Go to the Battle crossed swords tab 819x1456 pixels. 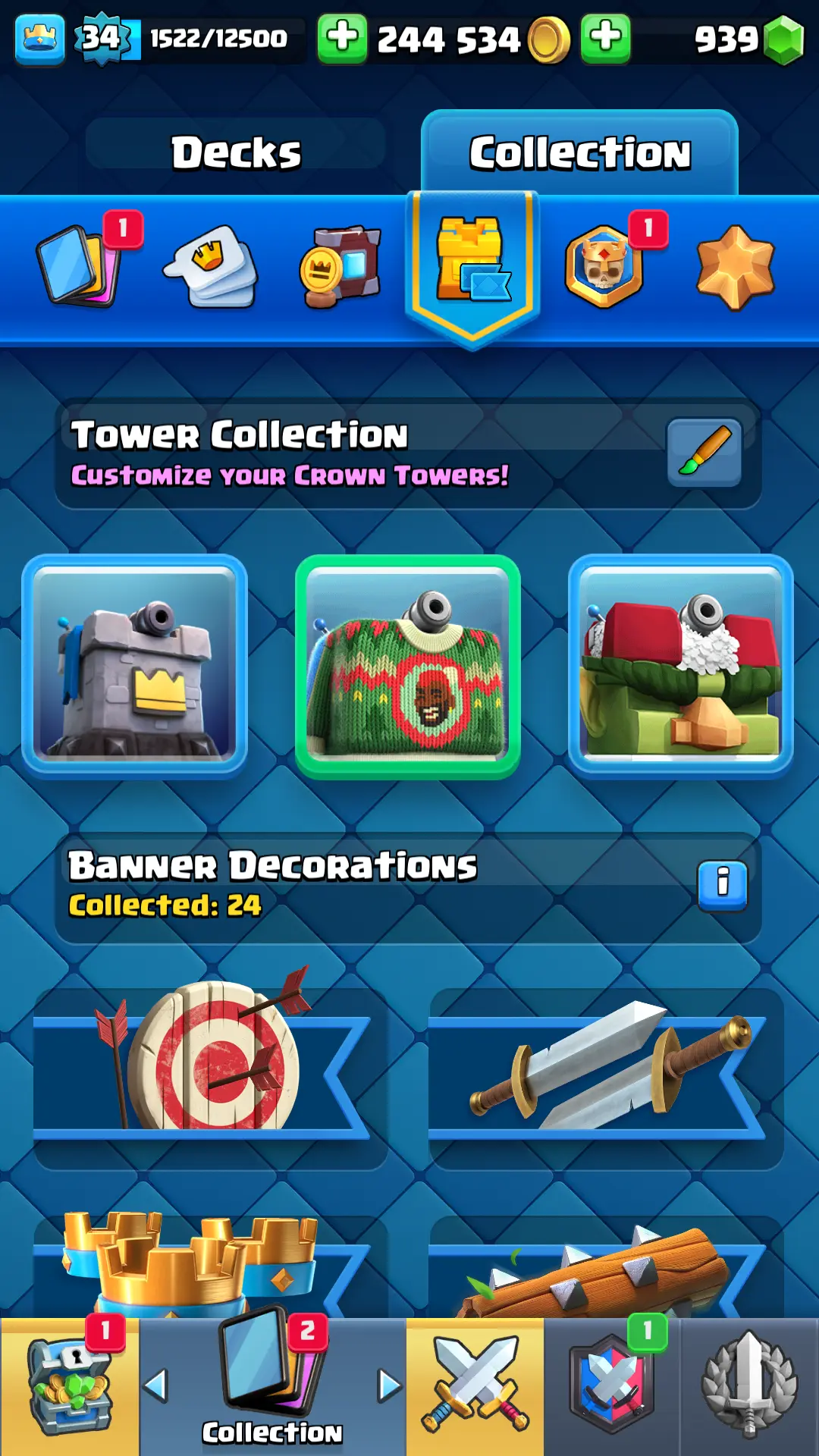pyautogui.click(x=475, y=1386)
